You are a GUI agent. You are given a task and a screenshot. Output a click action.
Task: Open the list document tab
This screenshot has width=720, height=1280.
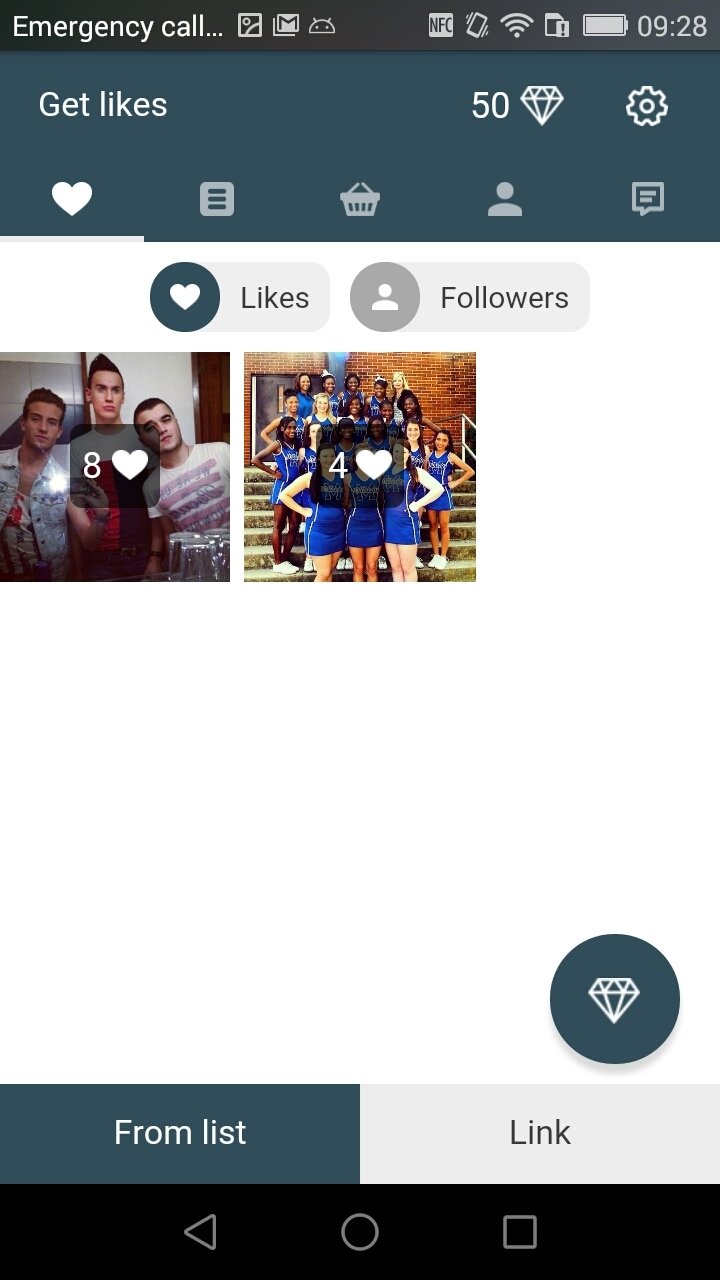[216, 199]
